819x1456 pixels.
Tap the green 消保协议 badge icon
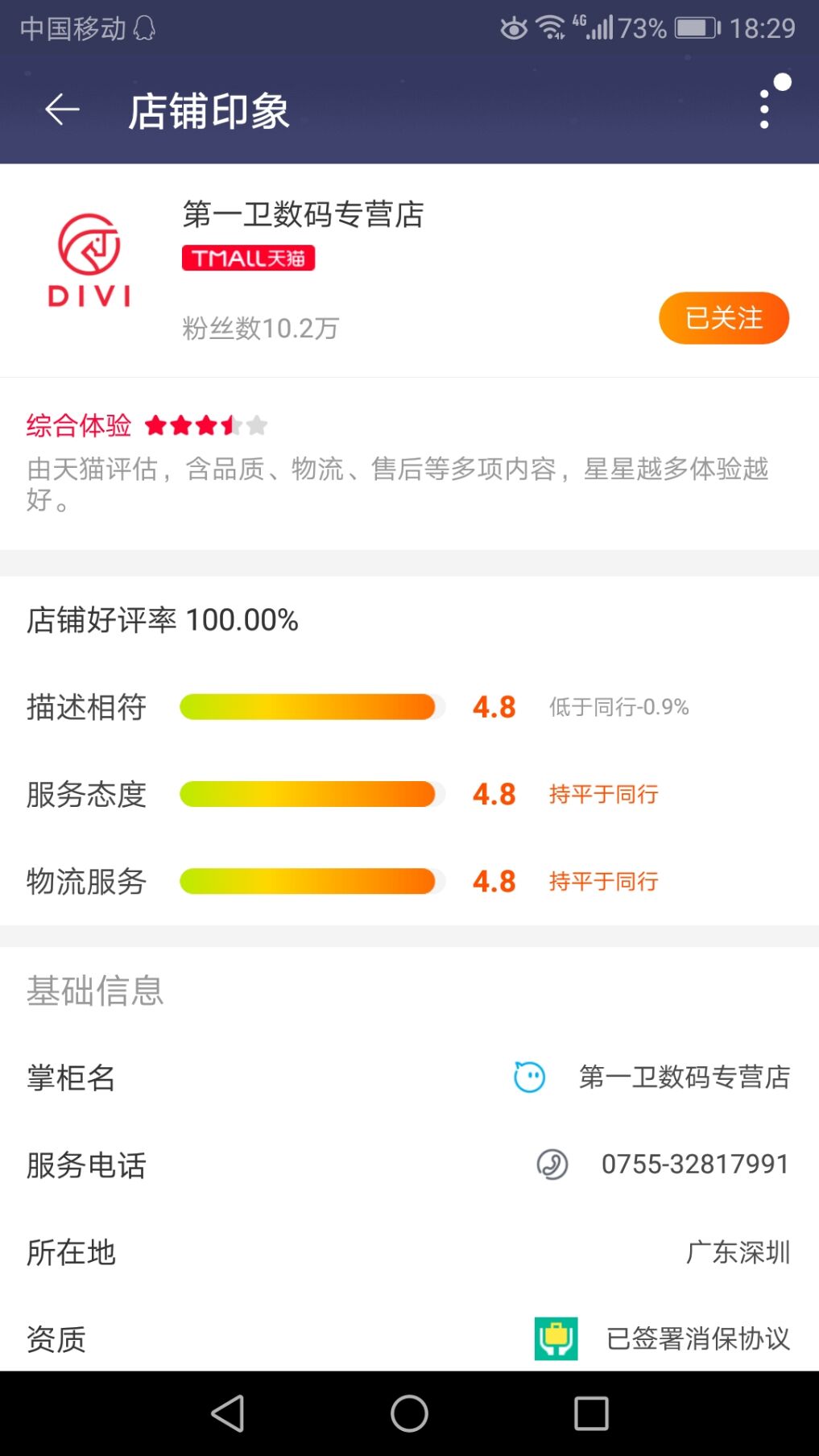557,1338
